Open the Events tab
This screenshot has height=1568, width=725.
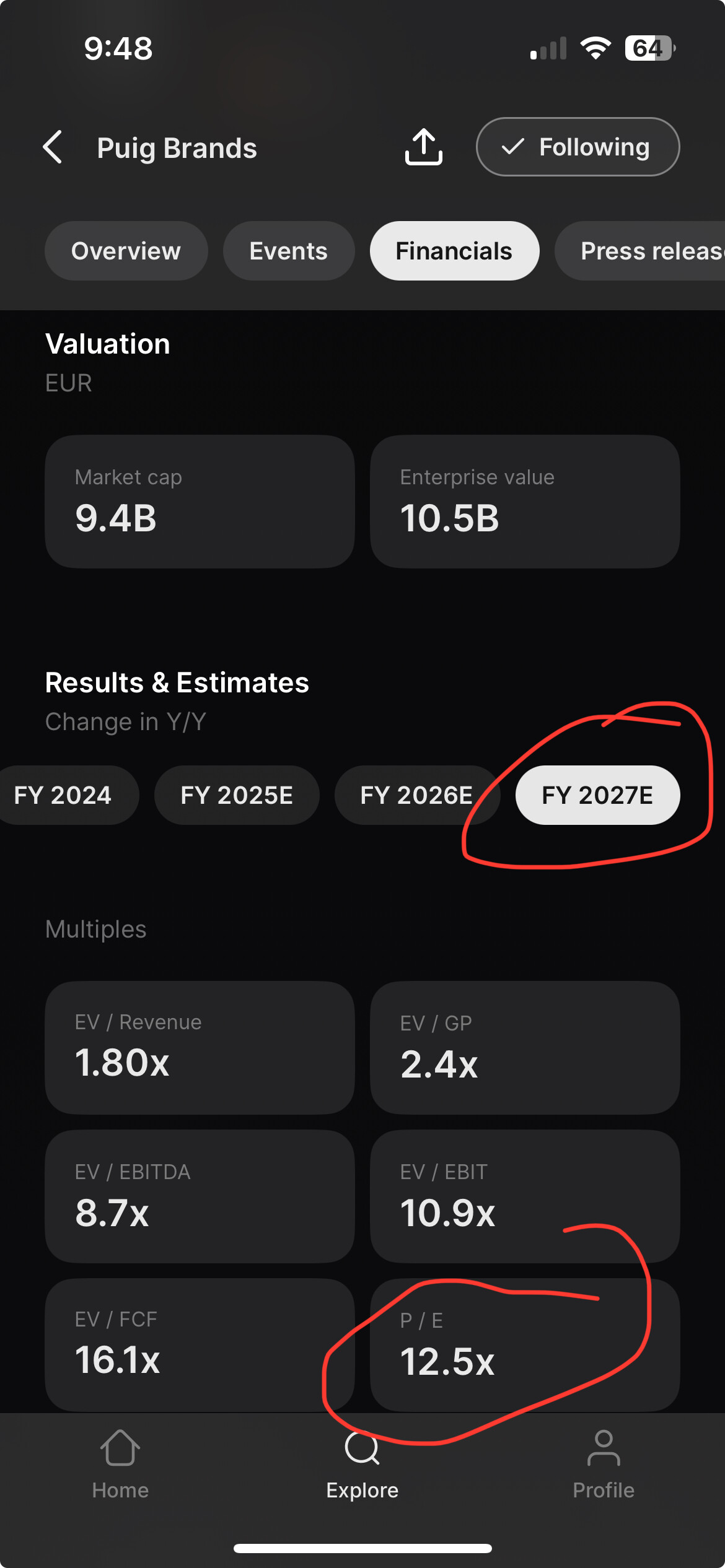pos(289,251)
